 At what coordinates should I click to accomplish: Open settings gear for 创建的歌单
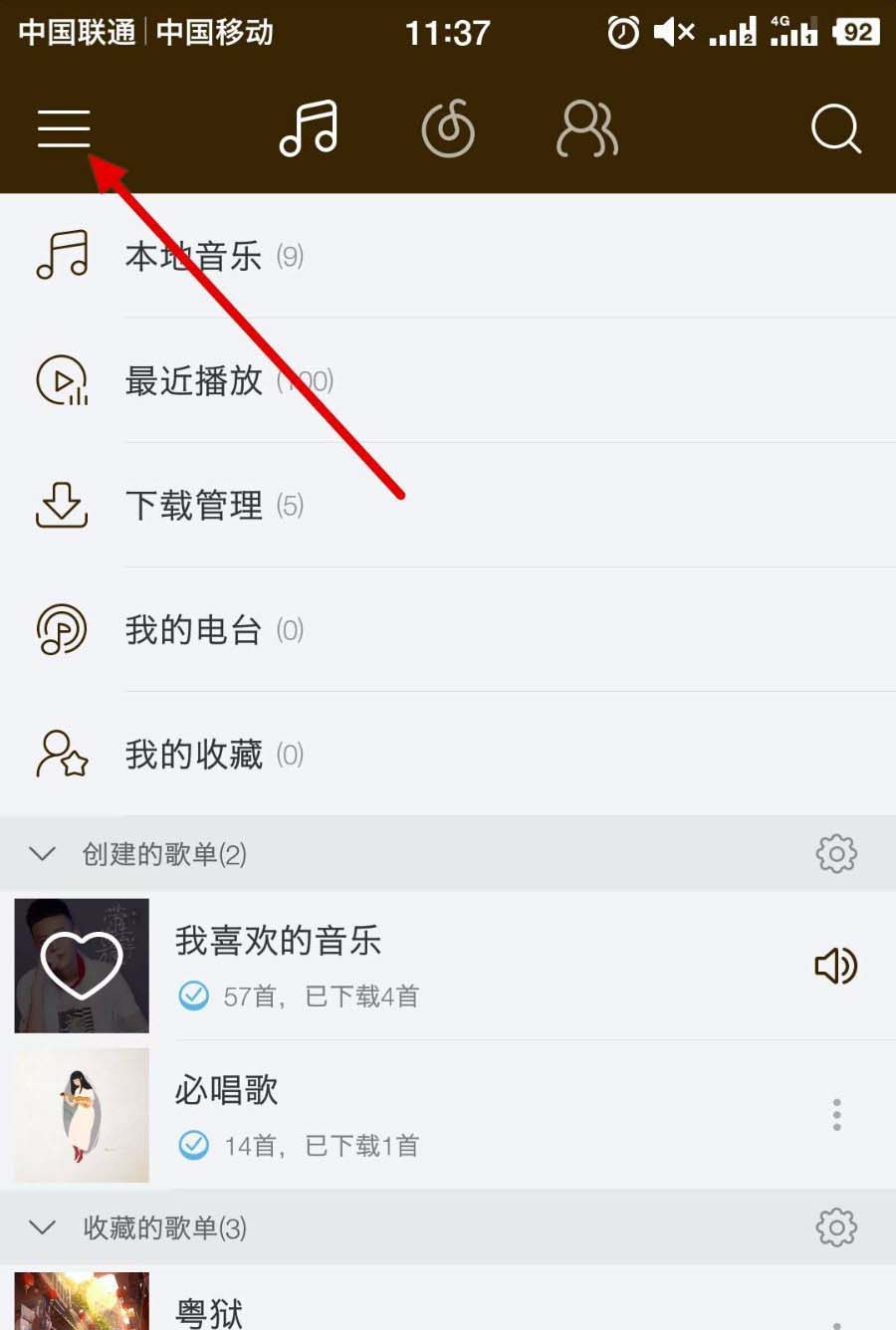tap(836, 854)
